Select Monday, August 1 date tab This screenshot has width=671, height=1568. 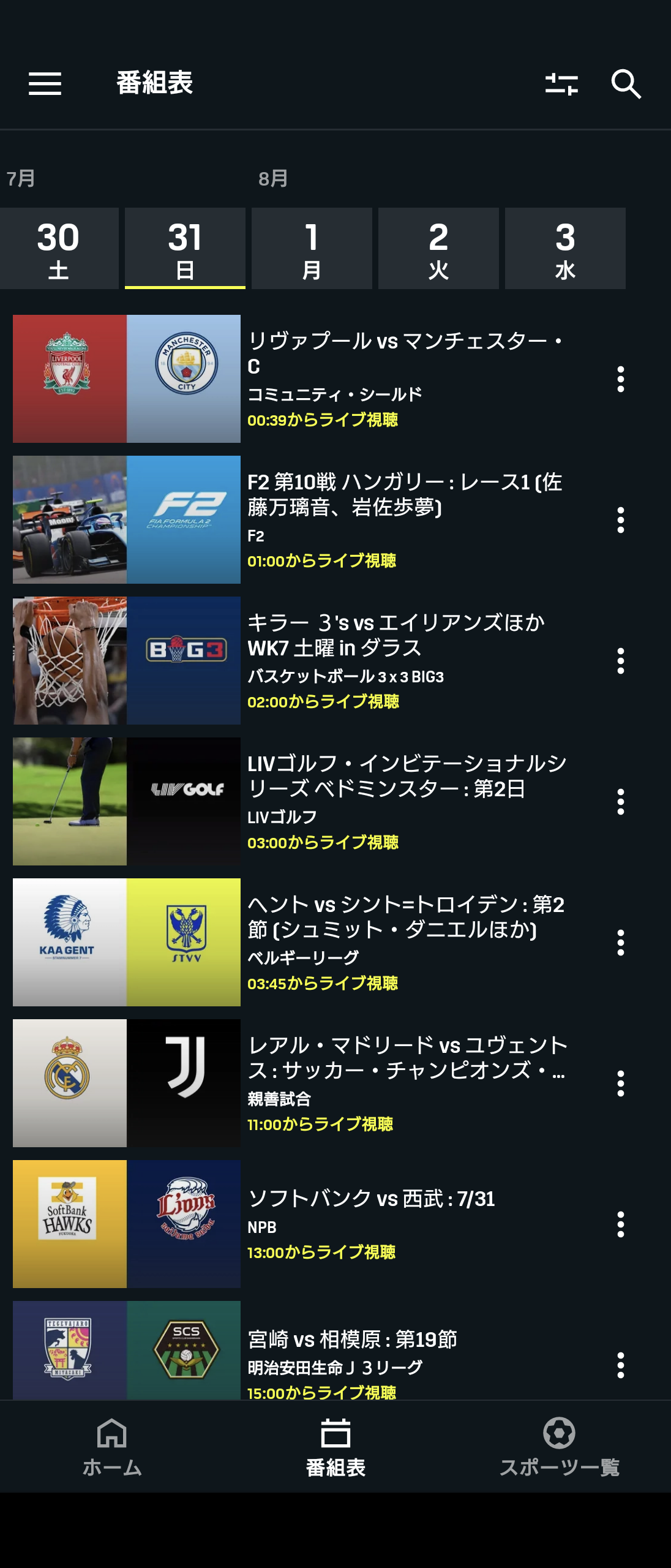pyautogui.click(x=312, y=249)
